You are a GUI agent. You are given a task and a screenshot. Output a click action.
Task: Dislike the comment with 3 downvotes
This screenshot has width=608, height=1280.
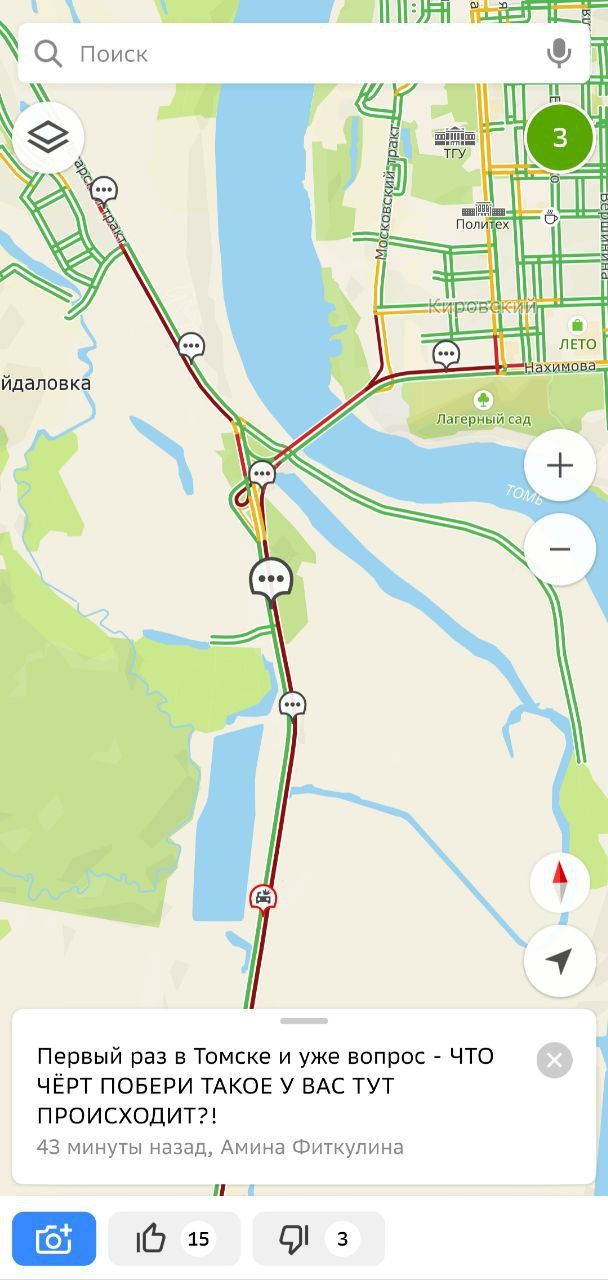318,1239
